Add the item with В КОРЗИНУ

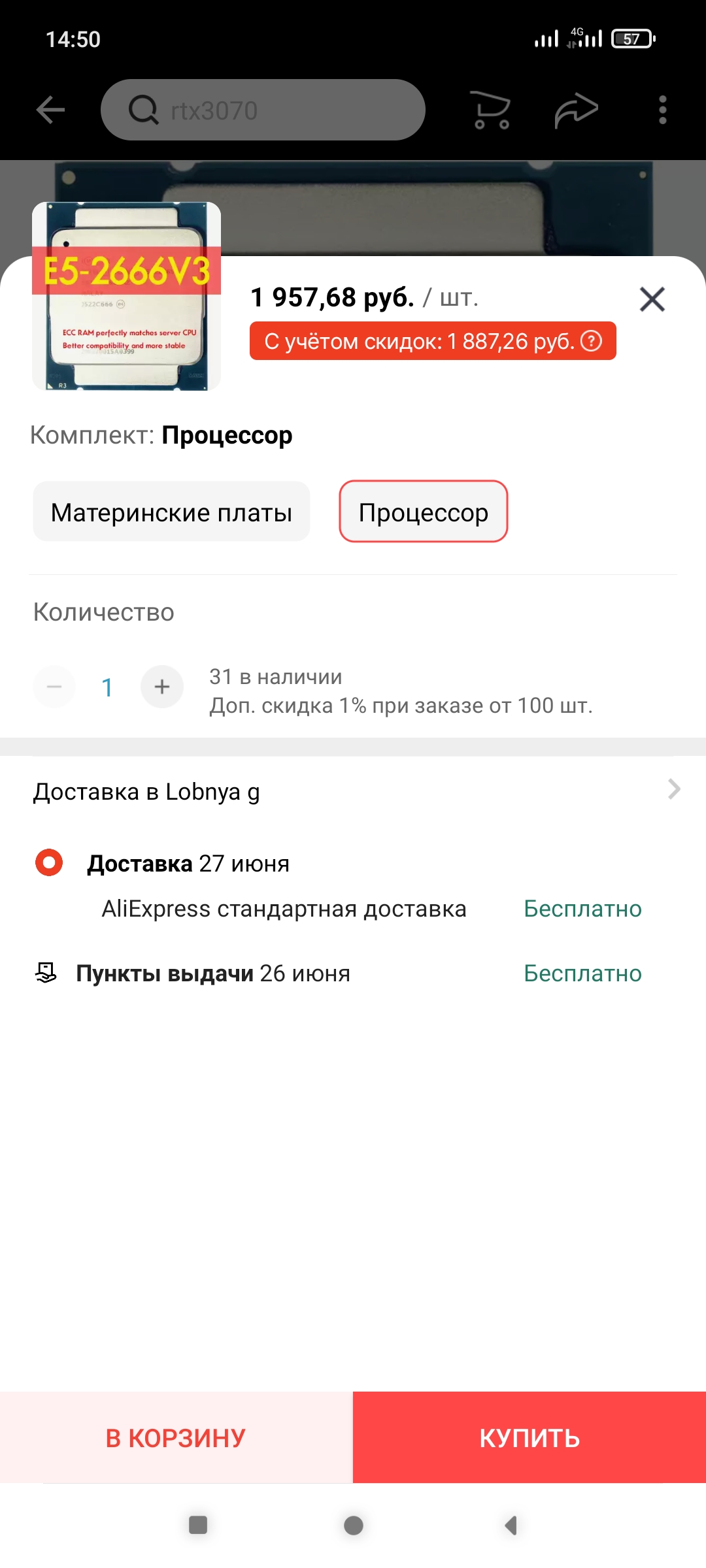tap(176, 1437)
